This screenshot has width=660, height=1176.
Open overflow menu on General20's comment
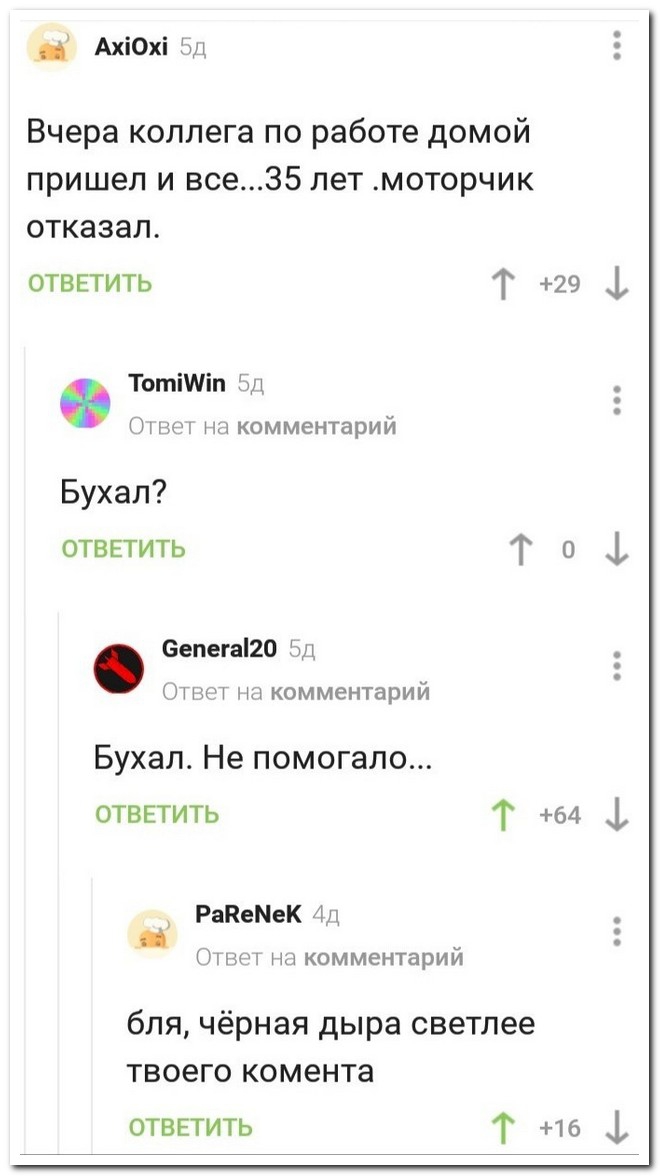(617, 665)
